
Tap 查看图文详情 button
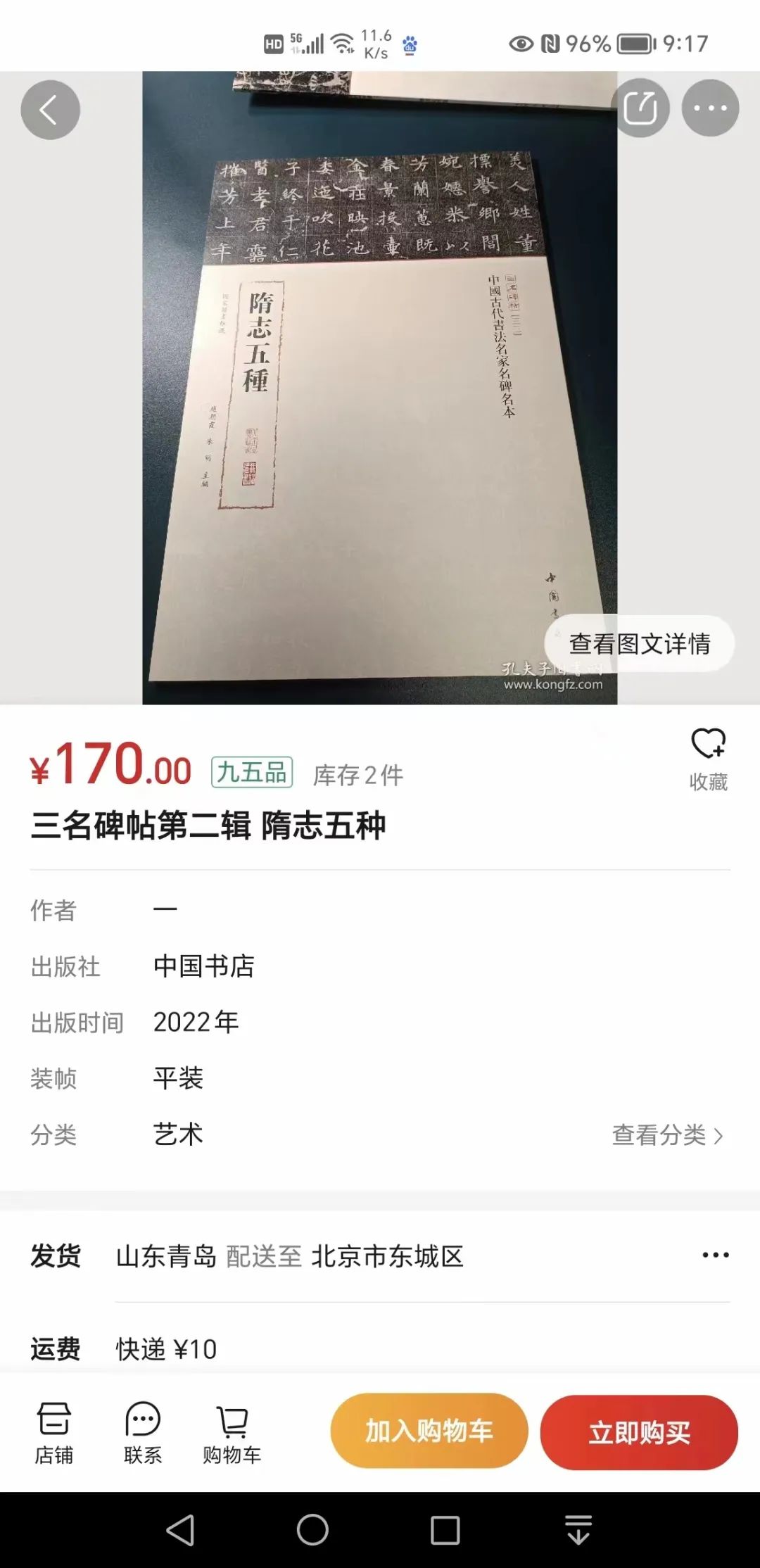(x=639, y=643)
